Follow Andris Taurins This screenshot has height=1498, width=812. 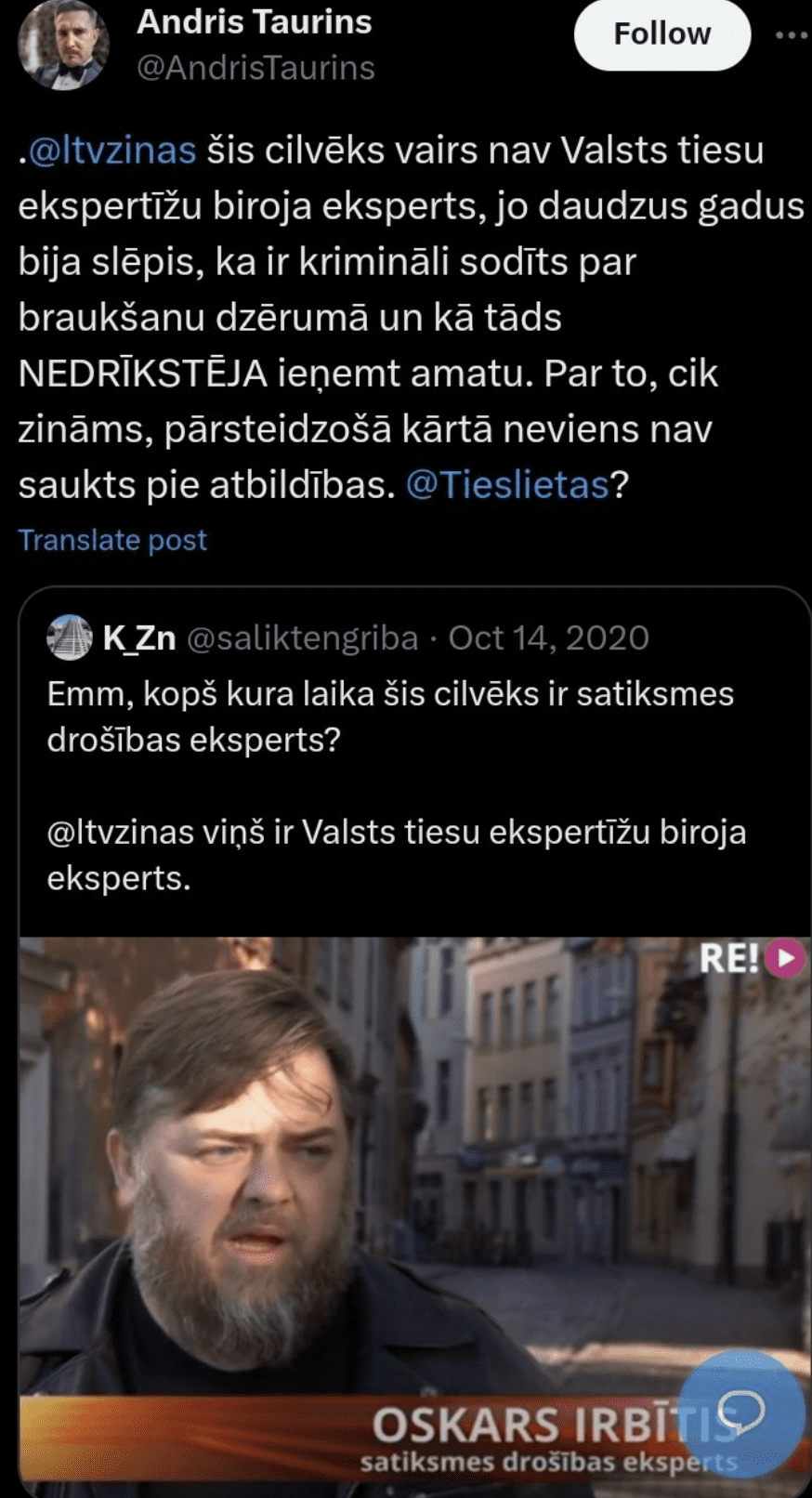click(661, 34)
